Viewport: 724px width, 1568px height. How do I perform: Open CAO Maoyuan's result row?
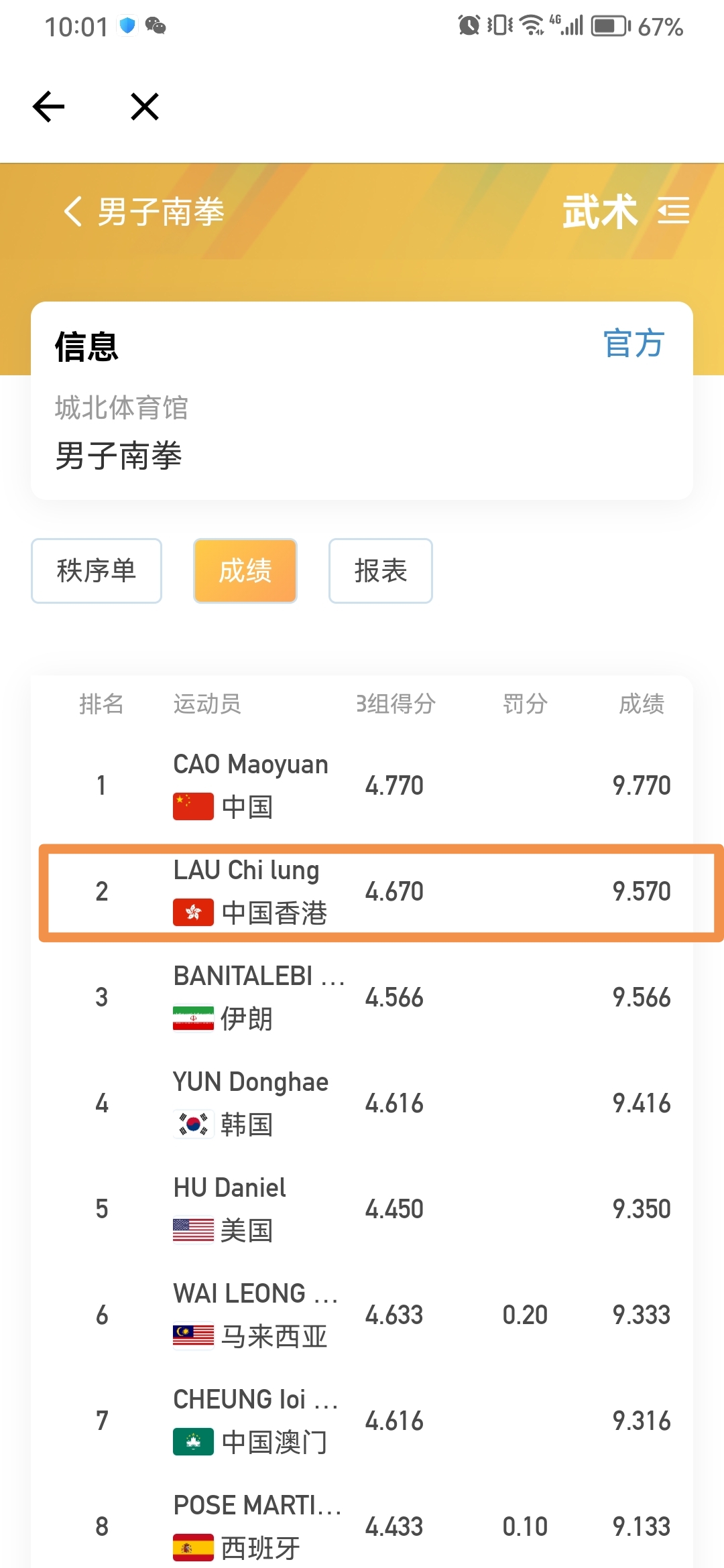(x=362, y=785)
